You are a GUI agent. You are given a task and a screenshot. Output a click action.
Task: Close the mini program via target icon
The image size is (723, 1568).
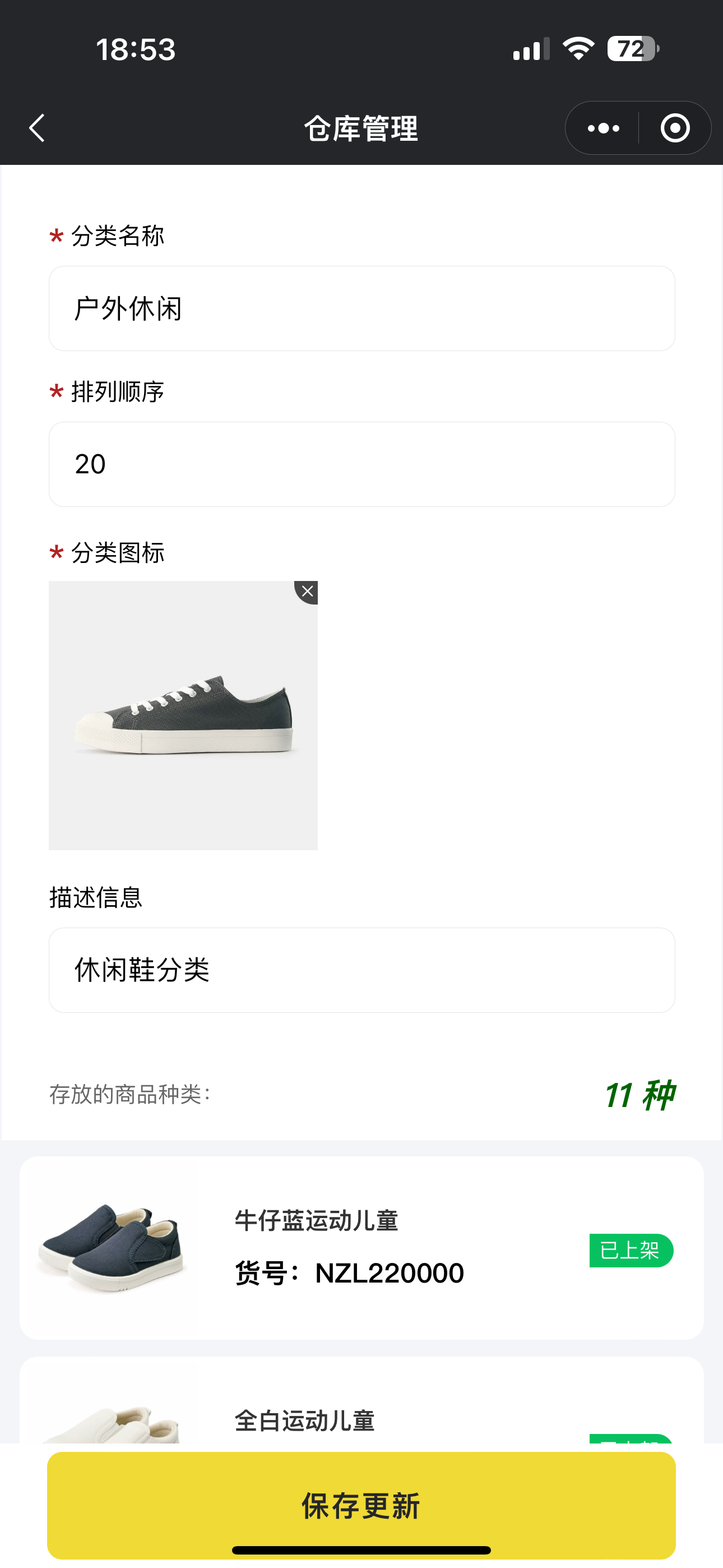[674, 128]
